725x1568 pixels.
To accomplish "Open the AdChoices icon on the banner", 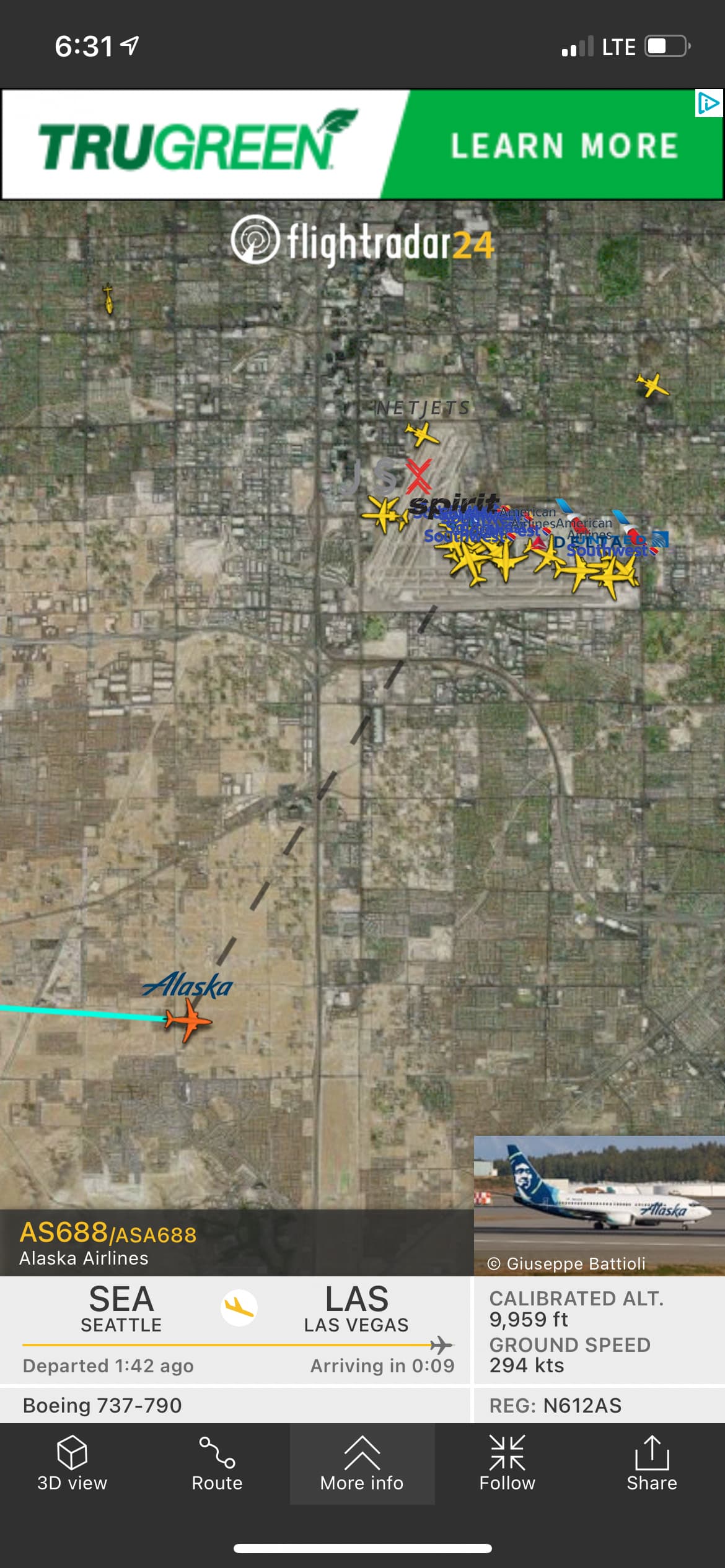I will [x=708, y=103].
